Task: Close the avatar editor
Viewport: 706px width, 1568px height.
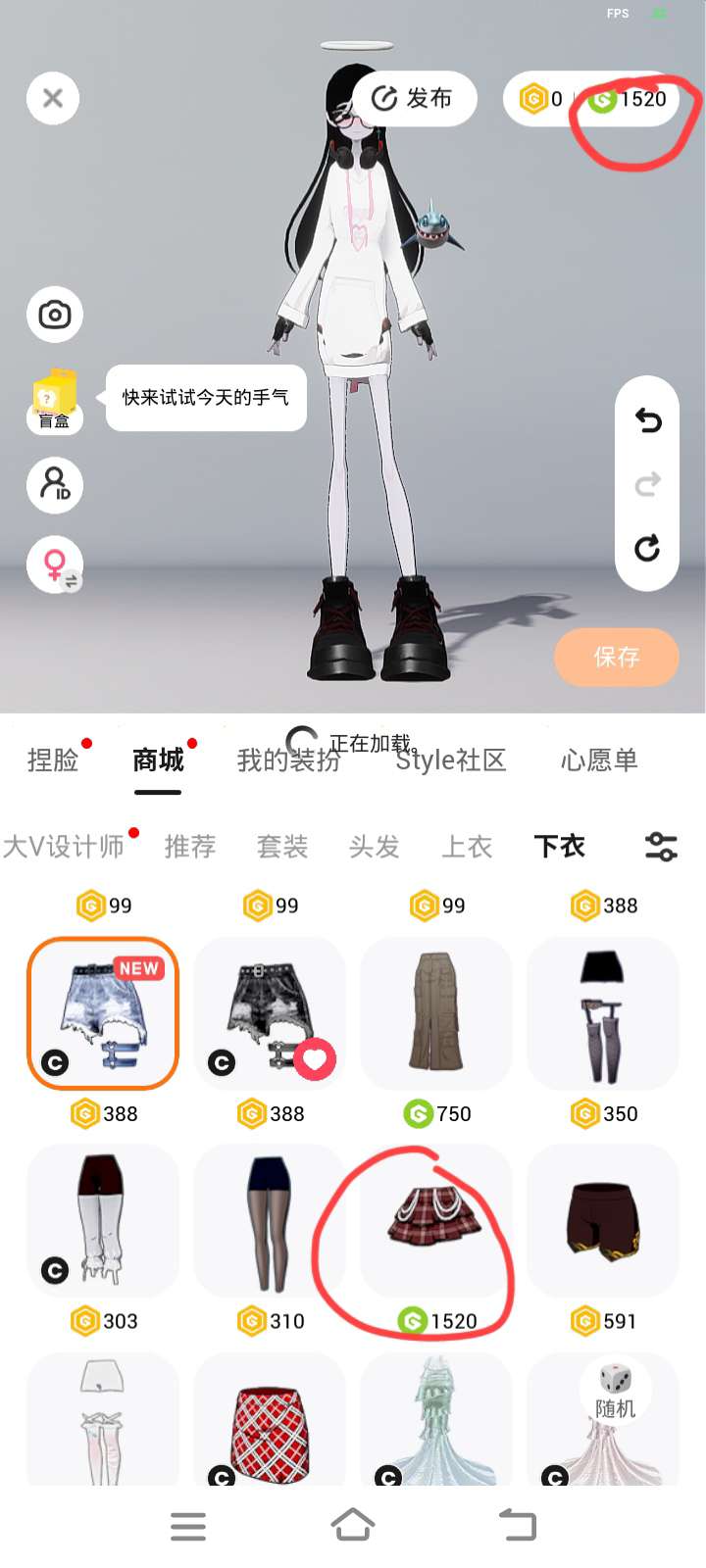Action: [53, 98]
